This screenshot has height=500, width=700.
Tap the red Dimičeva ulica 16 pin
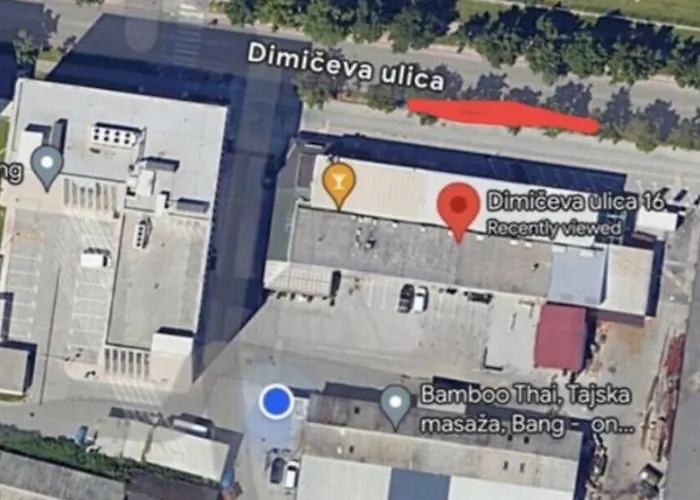coord(459,207)
